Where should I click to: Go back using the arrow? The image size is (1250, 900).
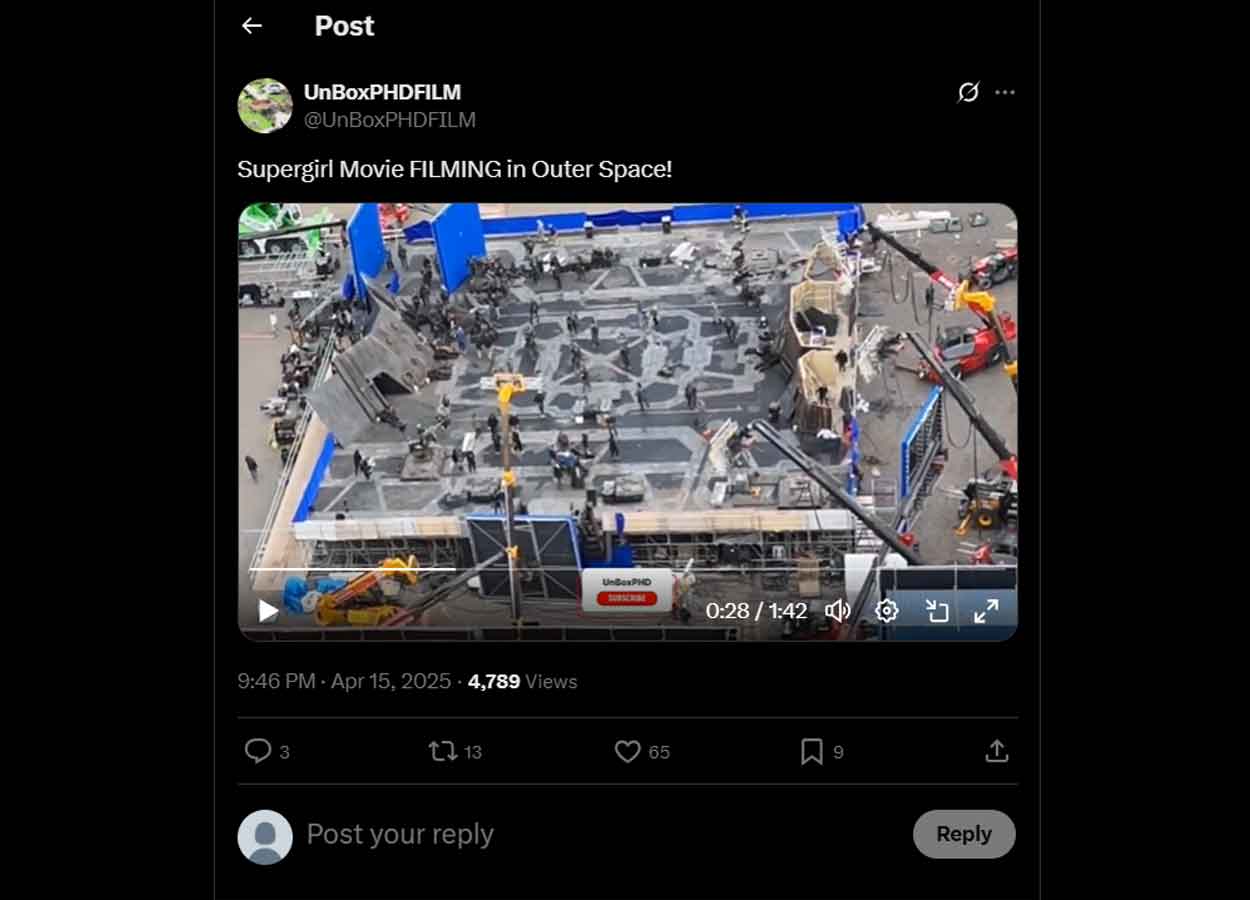pos(252,26)
